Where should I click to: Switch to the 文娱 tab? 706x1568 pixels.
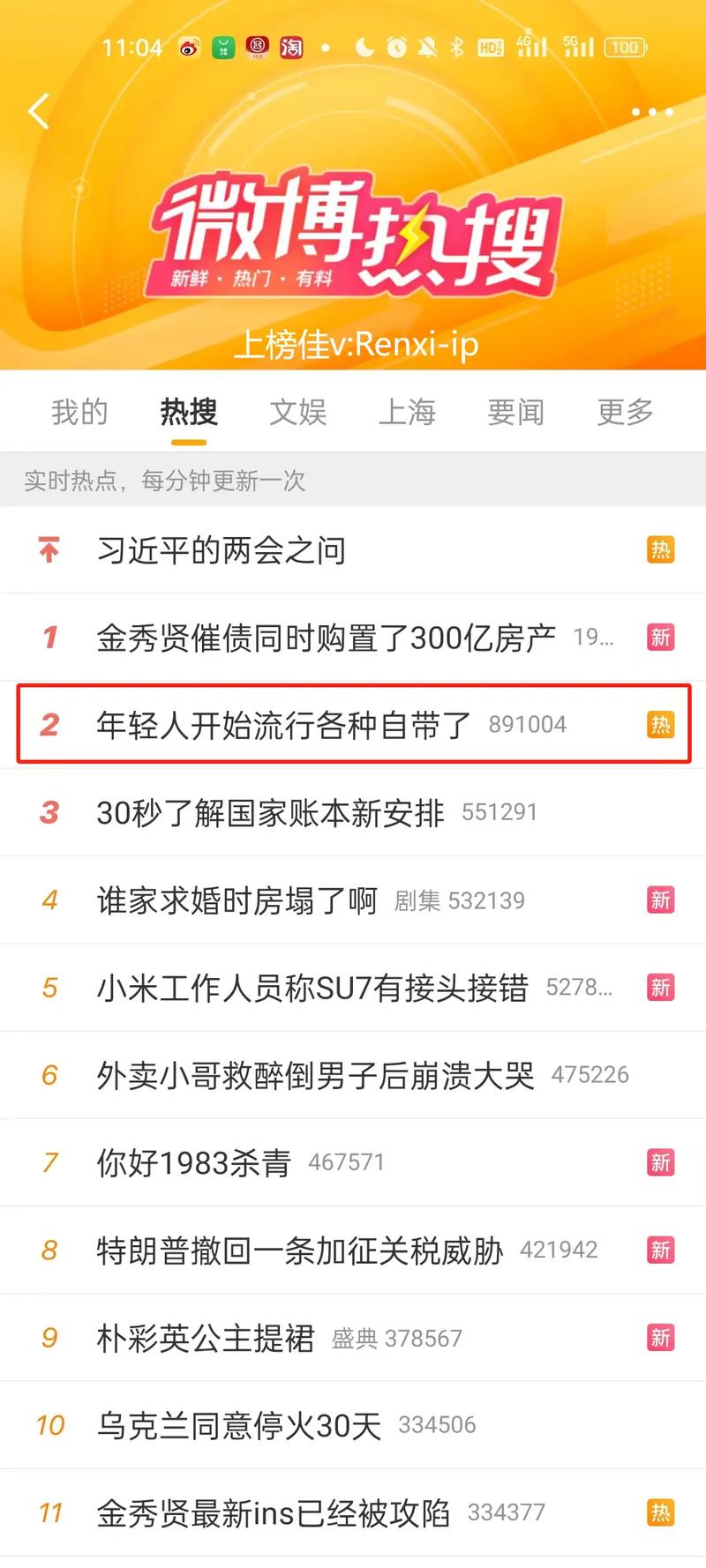298,412
